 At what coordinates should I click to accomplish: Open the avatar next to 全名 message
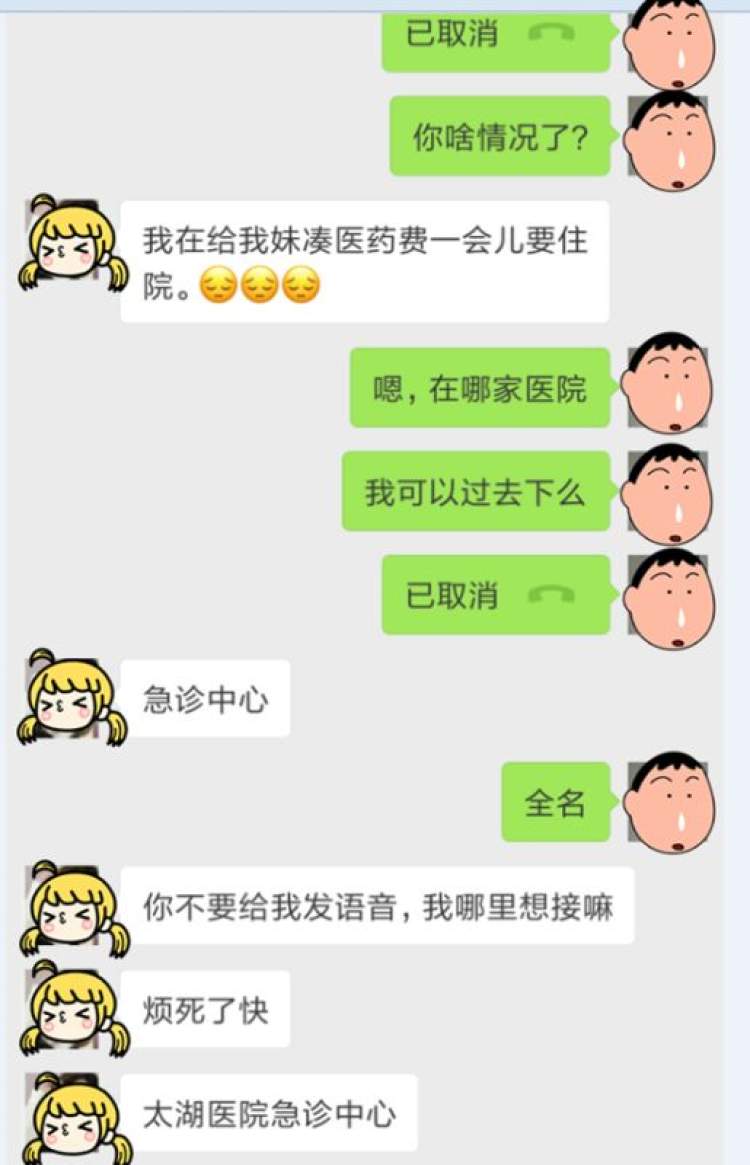tap(669, 802)
